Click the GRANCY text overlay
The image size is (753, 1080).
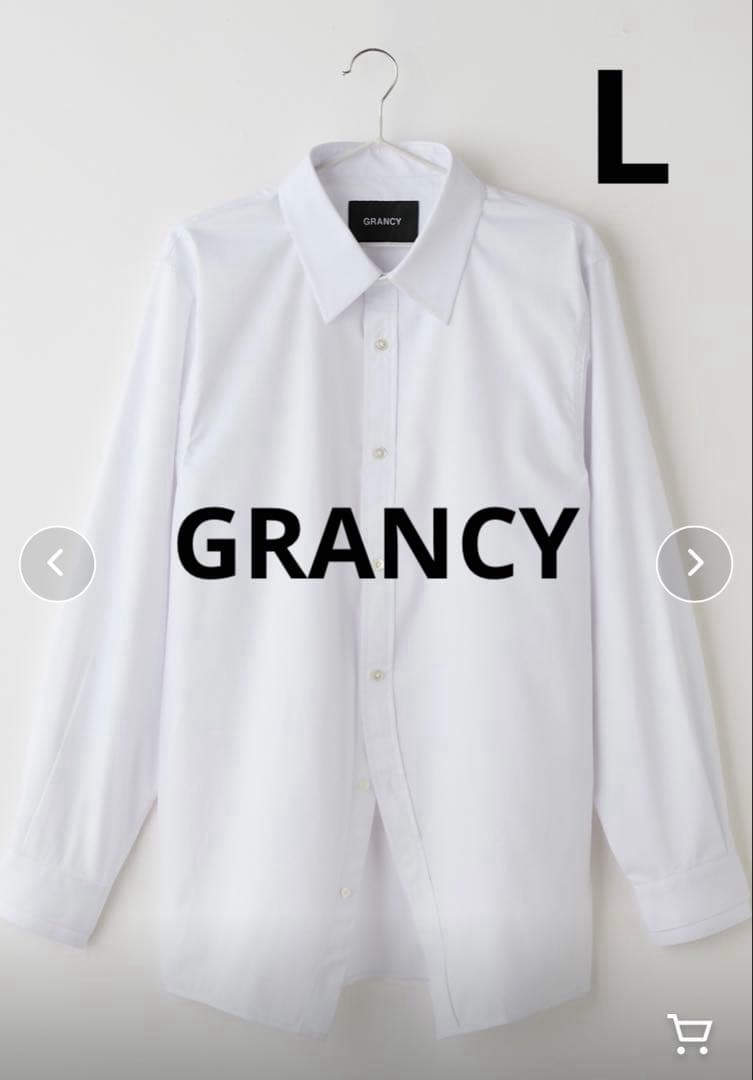click(x=376, y=545)
